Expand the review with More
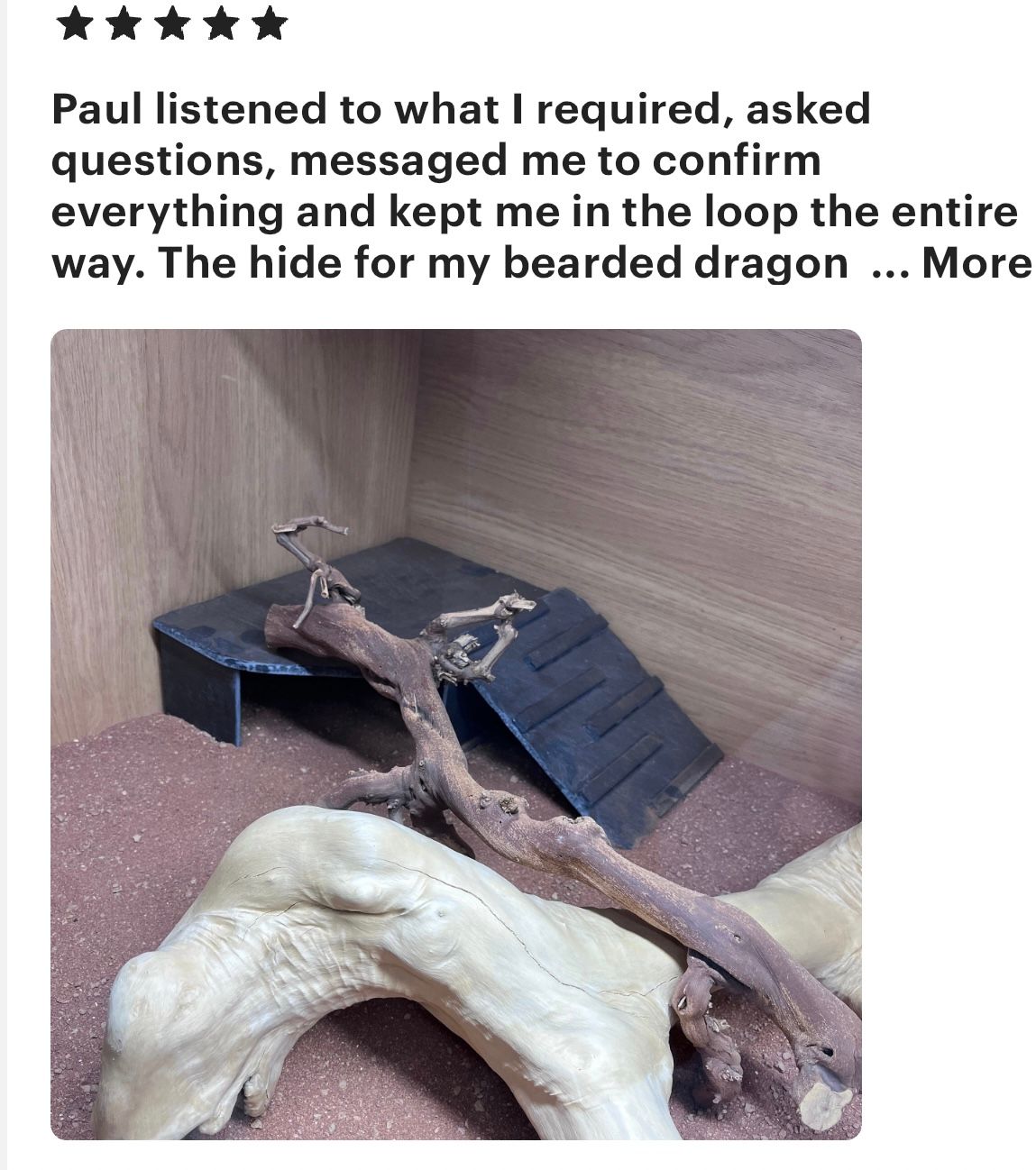Viewport: 1036px width, 1170px height. [976, 263]
